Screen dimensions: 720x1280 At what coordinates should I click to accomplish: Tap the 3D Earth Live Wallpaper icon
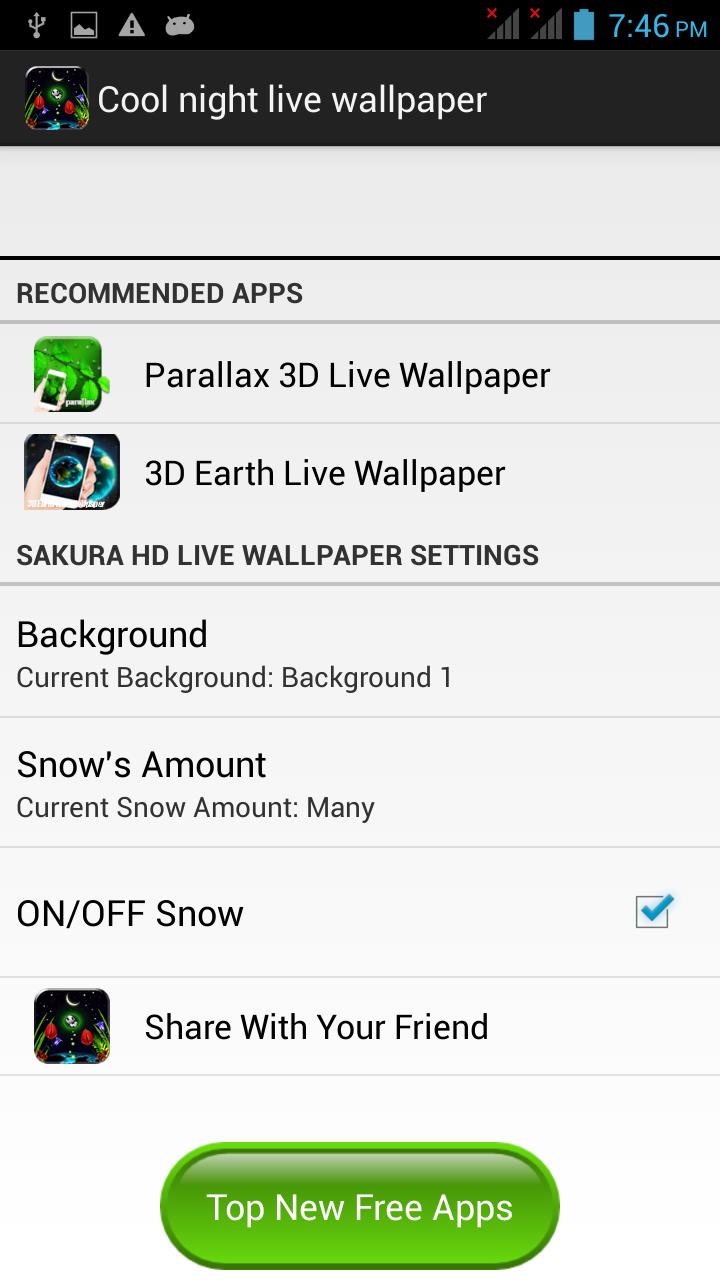[71, 471]
